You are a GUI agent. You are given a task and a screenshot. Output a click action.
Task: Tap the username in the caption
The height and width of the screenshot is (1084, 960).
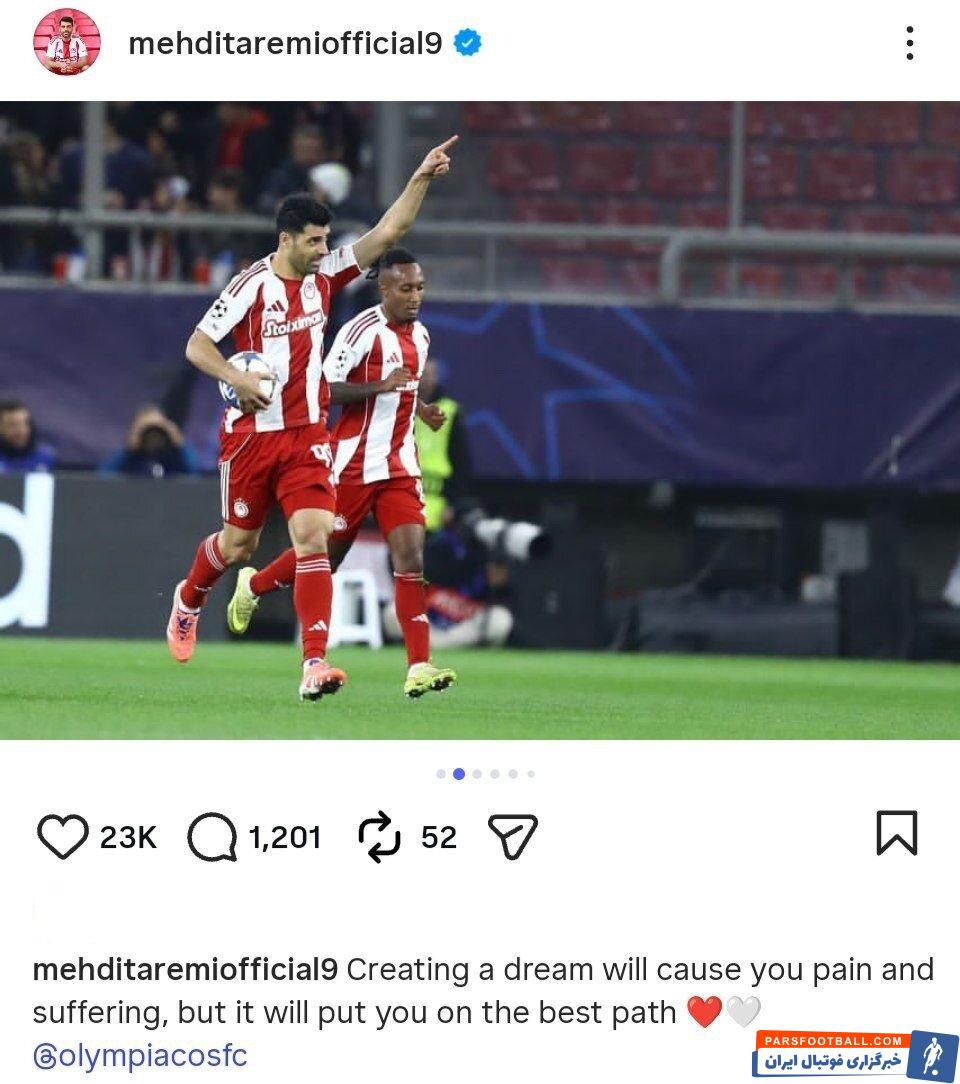pyautogui.click(x=185, y=969)
